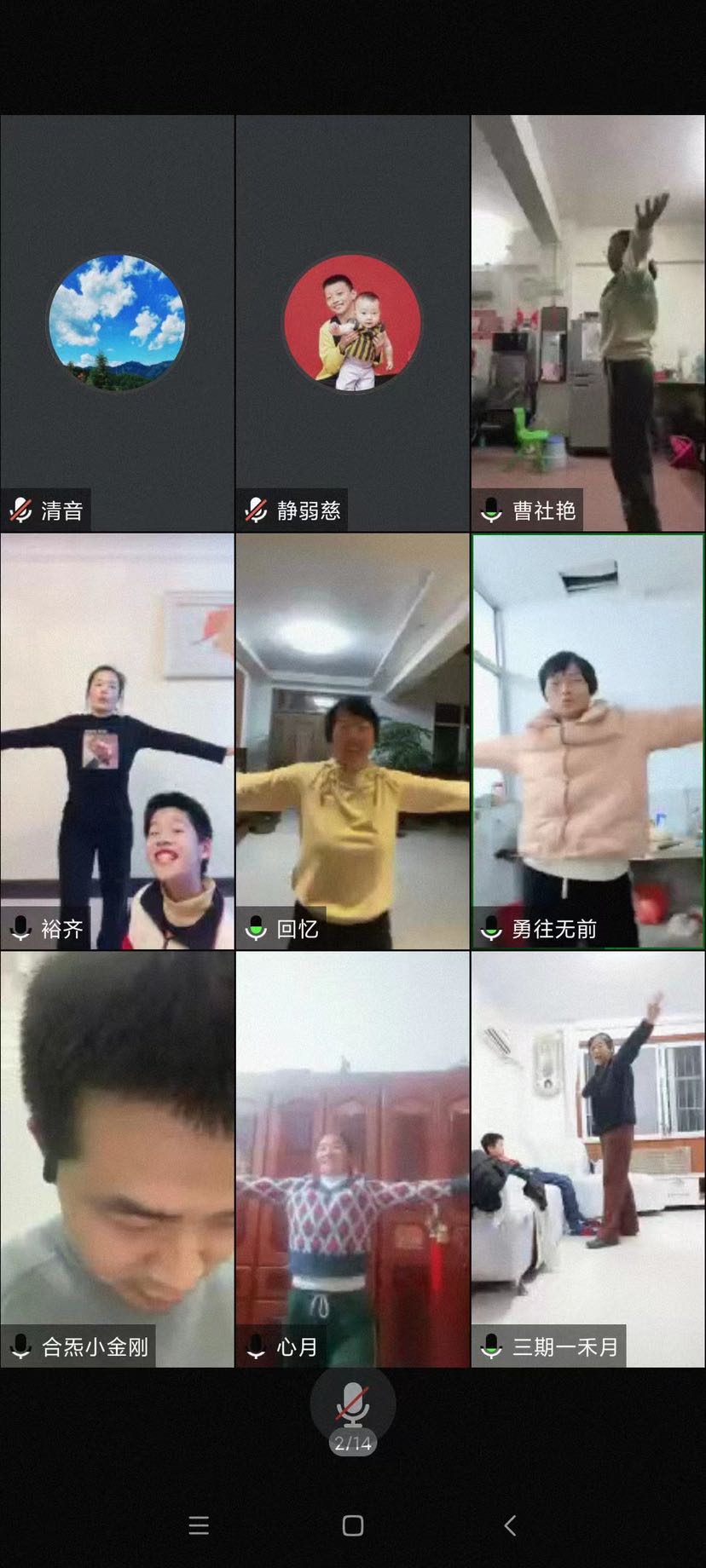This screenshot has height=1568, width=706.
Task: Enlarge 裕齐's video feed
Action: (x=118, y=741)
